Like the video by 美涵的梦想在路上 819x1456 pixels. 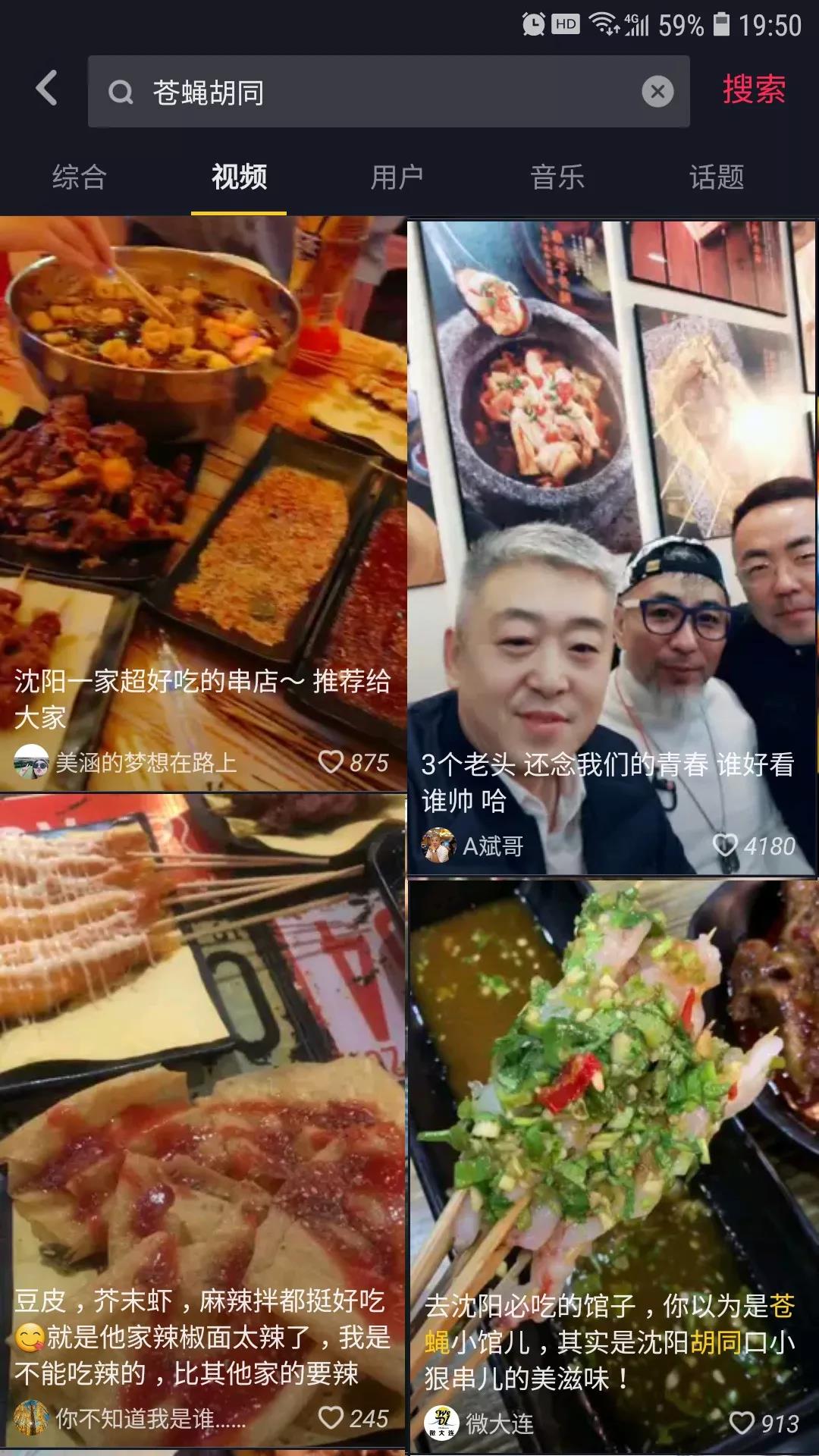pos(331,761)
